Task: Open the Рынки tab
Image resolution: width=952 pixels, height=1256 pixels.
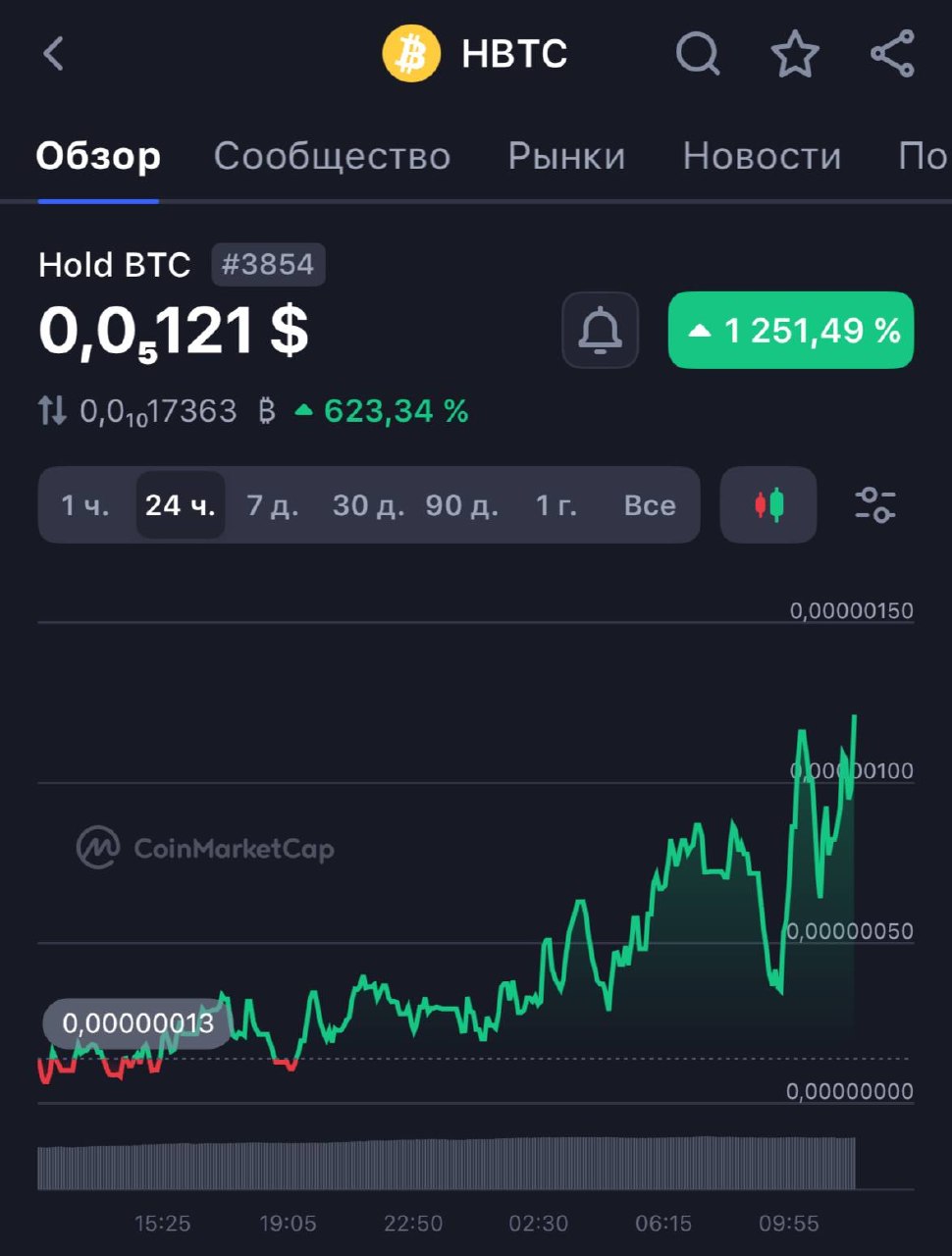Action: point(566,156)
